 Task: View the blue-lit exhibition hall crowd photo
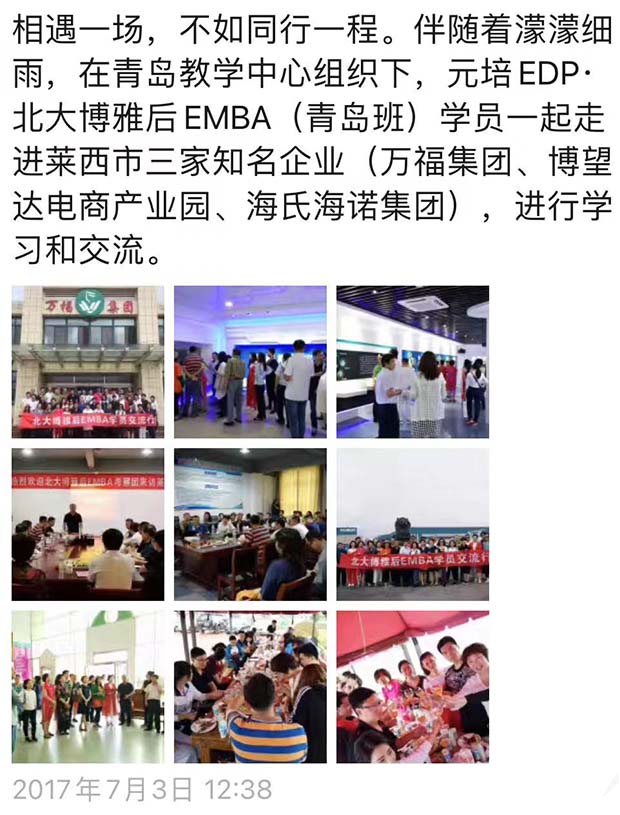(250, 362)
